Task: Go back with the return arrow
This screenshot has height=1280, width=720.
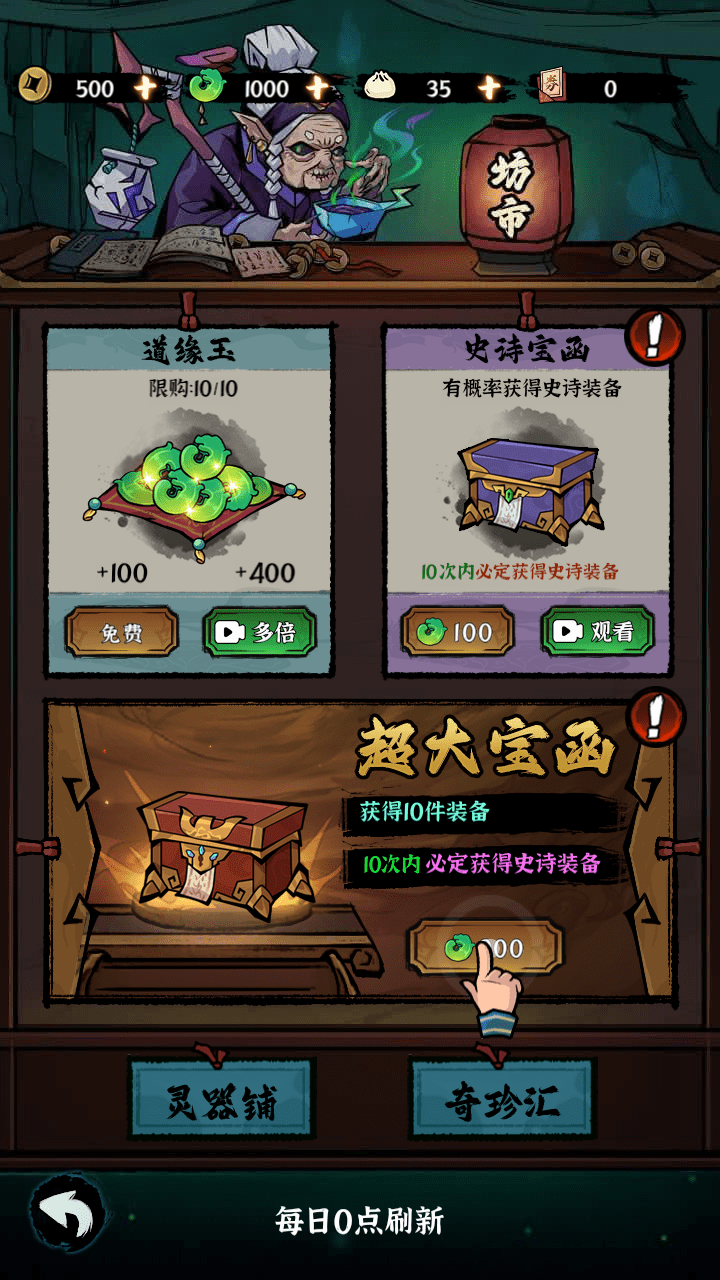Action: [67, 1213]
